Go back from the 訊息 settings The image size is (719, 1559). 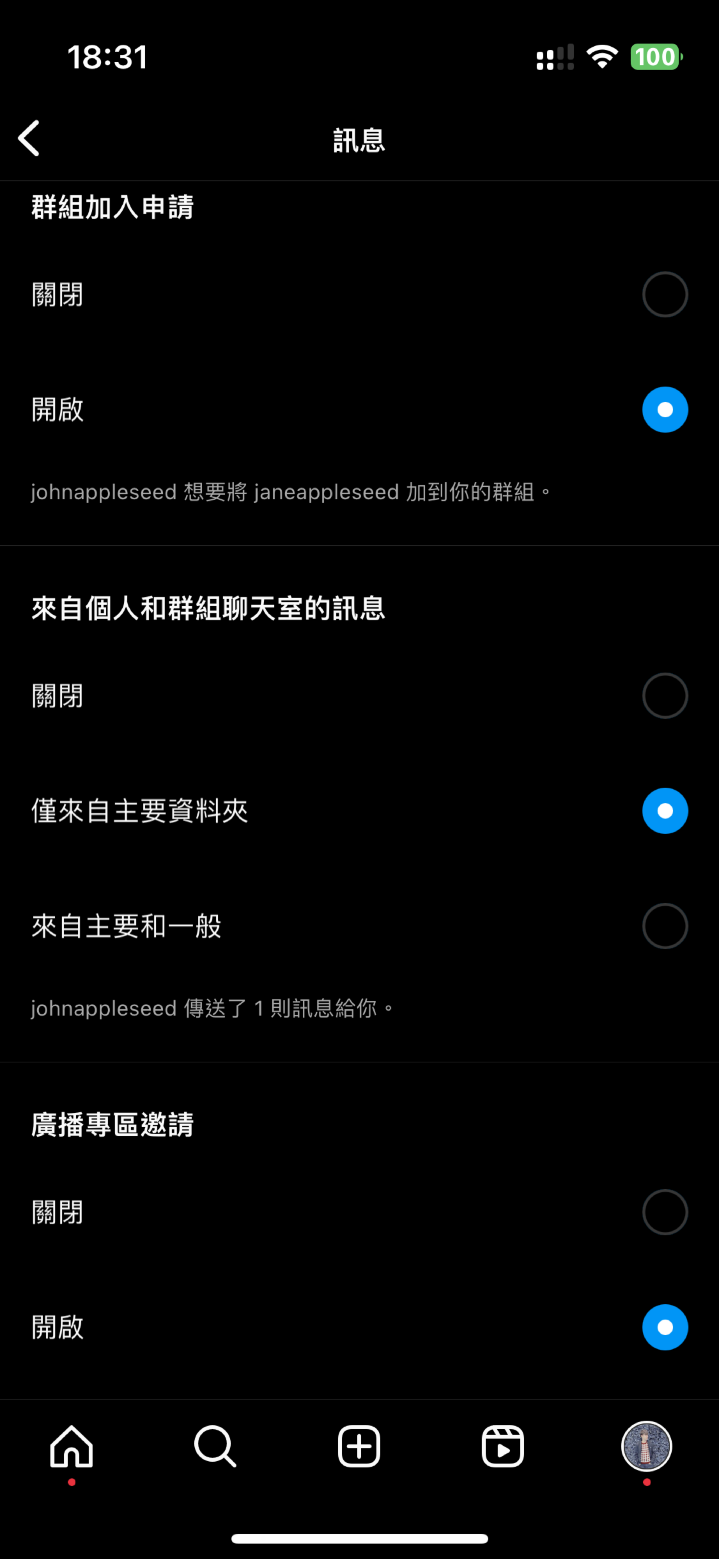(x=30, y=138)
